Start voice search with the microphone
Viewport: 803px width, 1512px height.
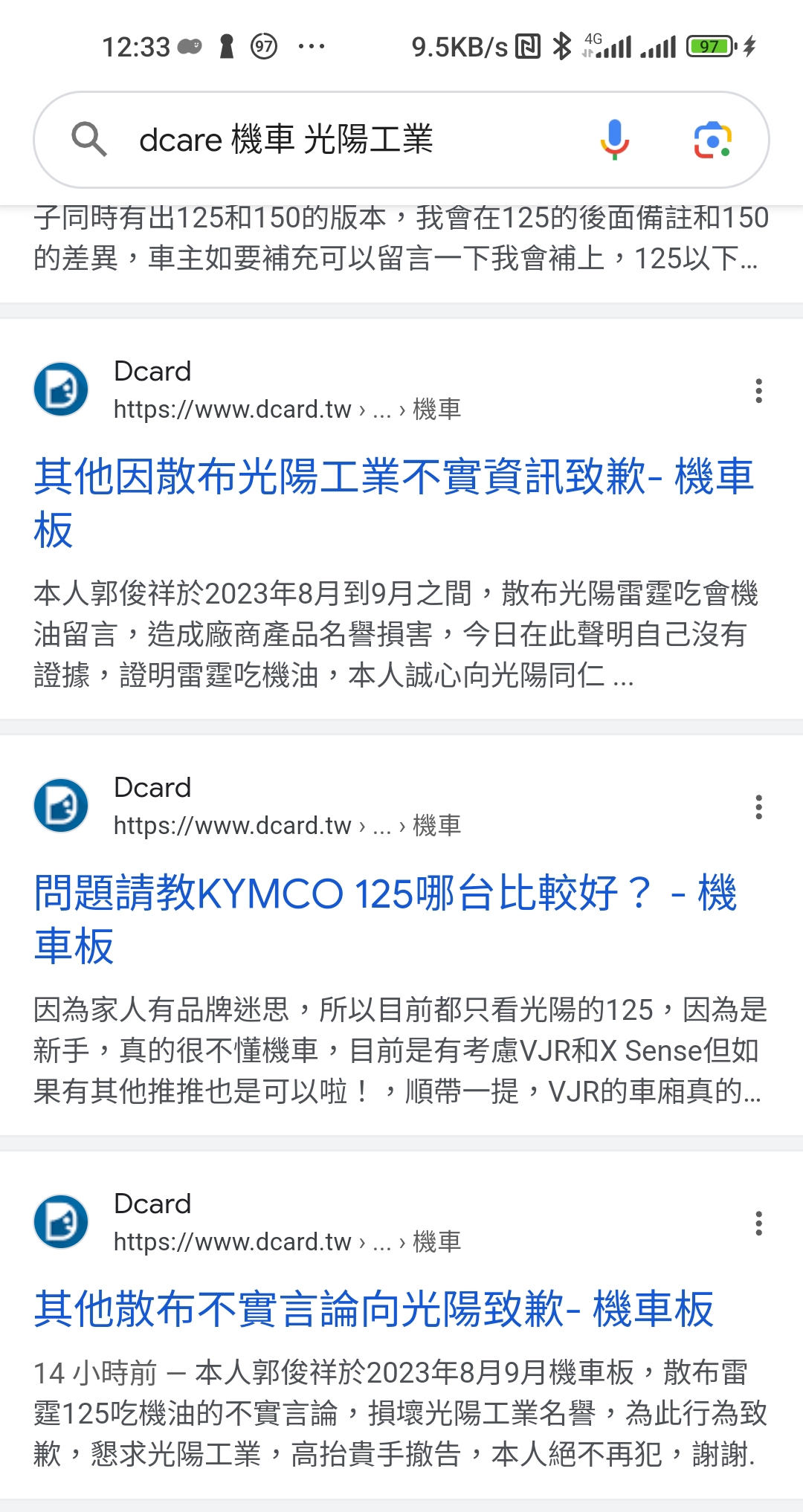615,140
